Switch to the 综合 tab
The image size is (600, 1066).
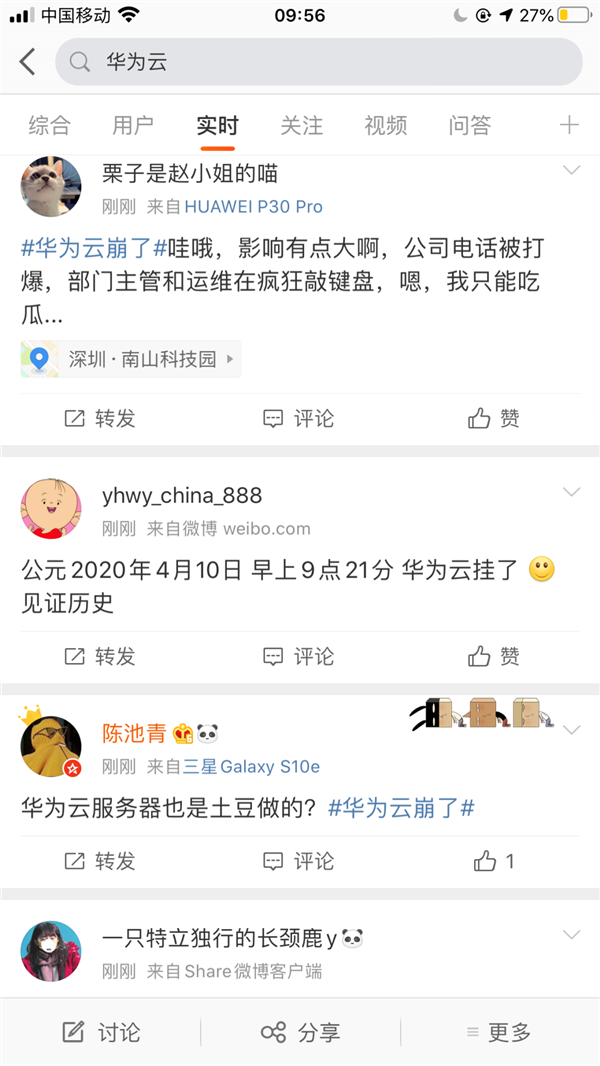[49, 126]
